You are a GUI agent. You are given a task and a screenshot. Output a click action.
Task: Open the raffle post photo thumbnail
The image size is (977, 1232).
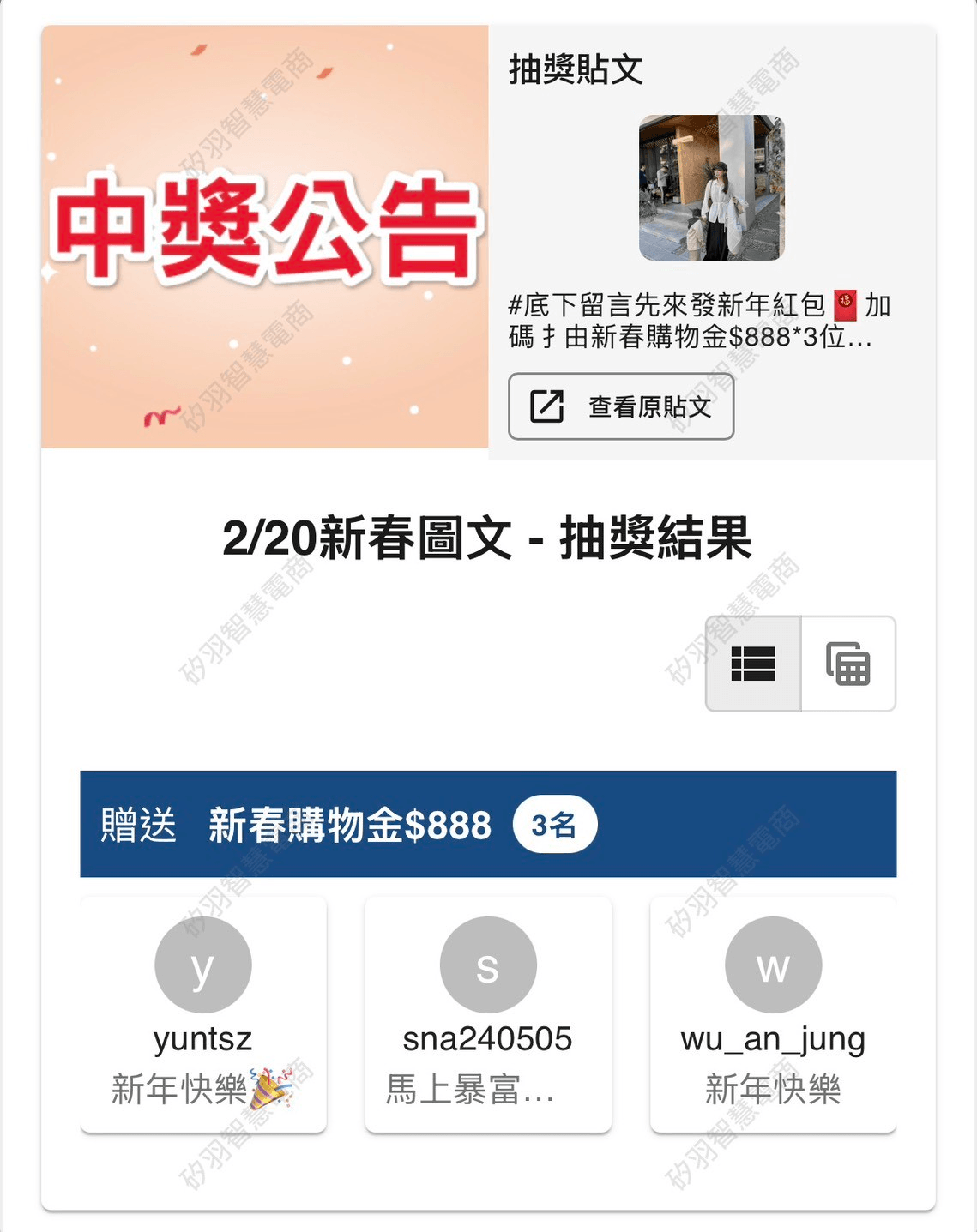pyautogui.click(x=711, y=188)
